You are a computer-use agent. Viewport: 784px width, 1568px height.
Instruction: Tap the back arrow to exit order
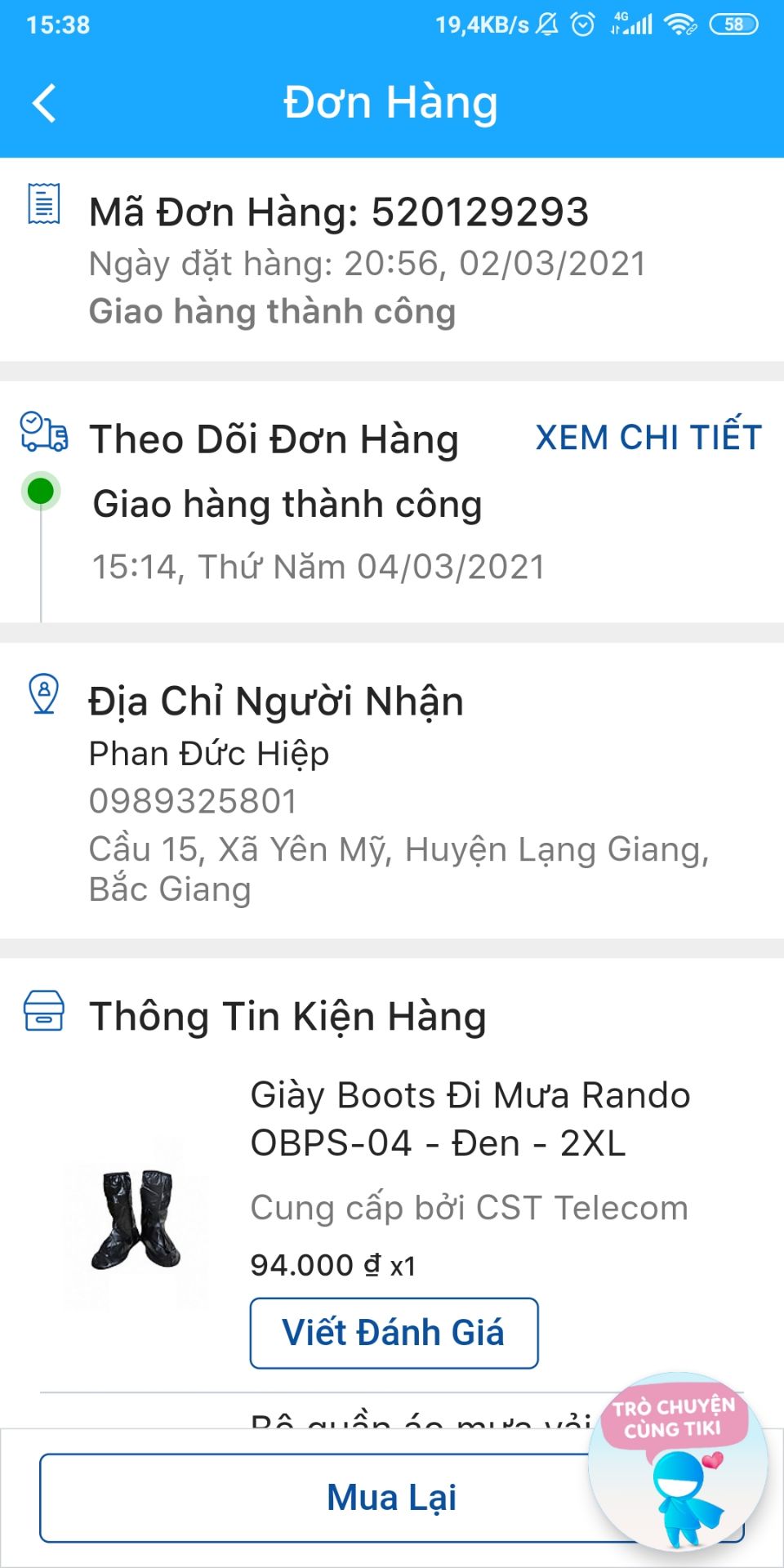42,101
